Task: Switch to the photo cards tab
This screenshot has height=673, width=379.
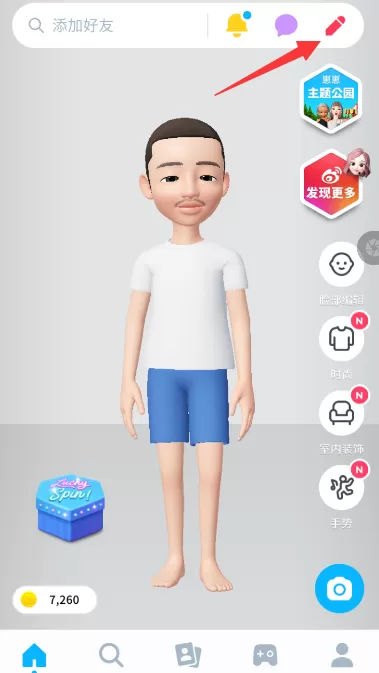Action: pyautogui.click(x=188, y=656)
